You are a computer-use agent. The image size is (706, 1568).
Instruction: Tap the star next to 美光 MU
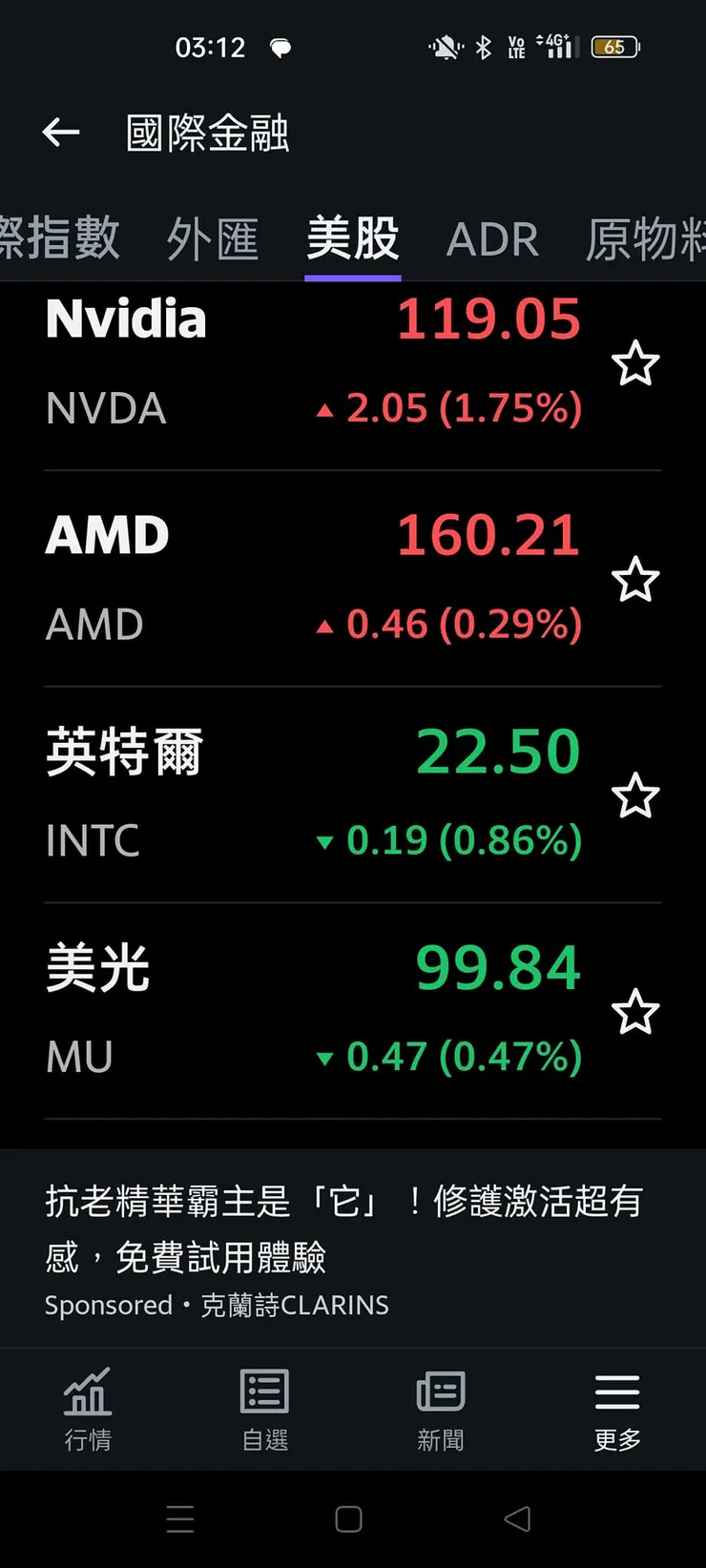[x=634, y=1012]
